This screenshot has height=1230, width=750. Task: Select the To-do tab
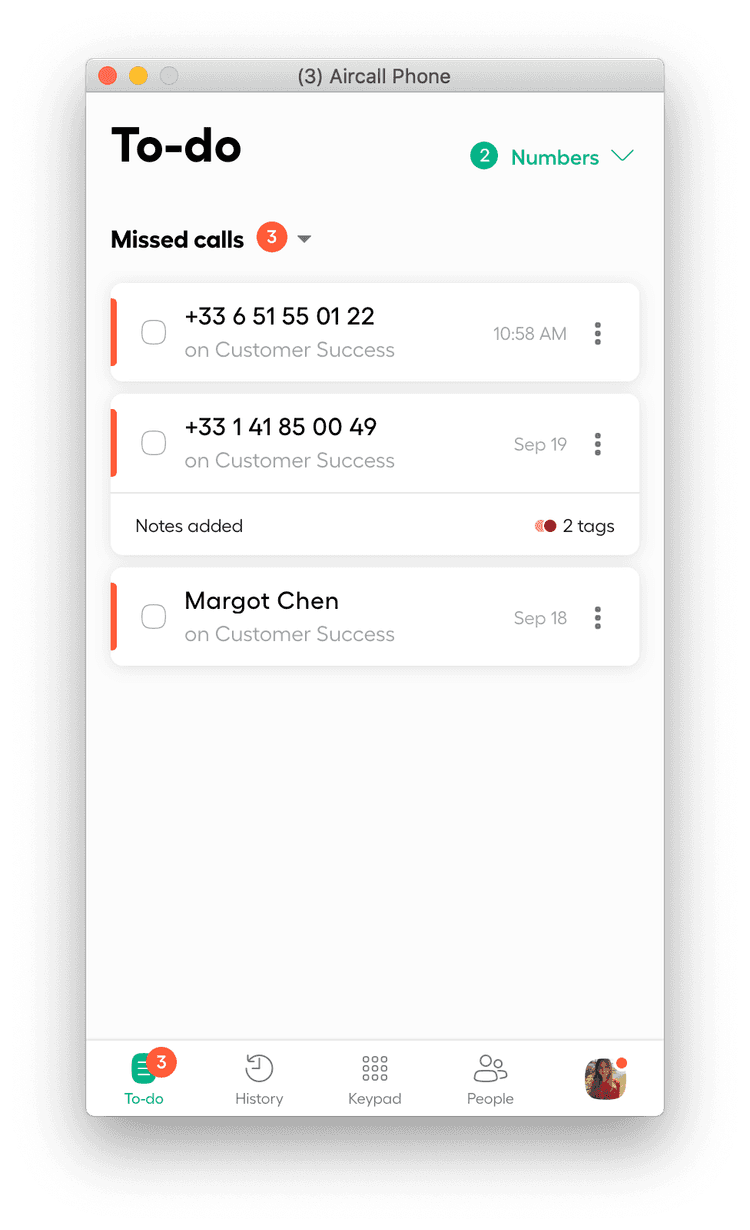(x=144, y=1079)
